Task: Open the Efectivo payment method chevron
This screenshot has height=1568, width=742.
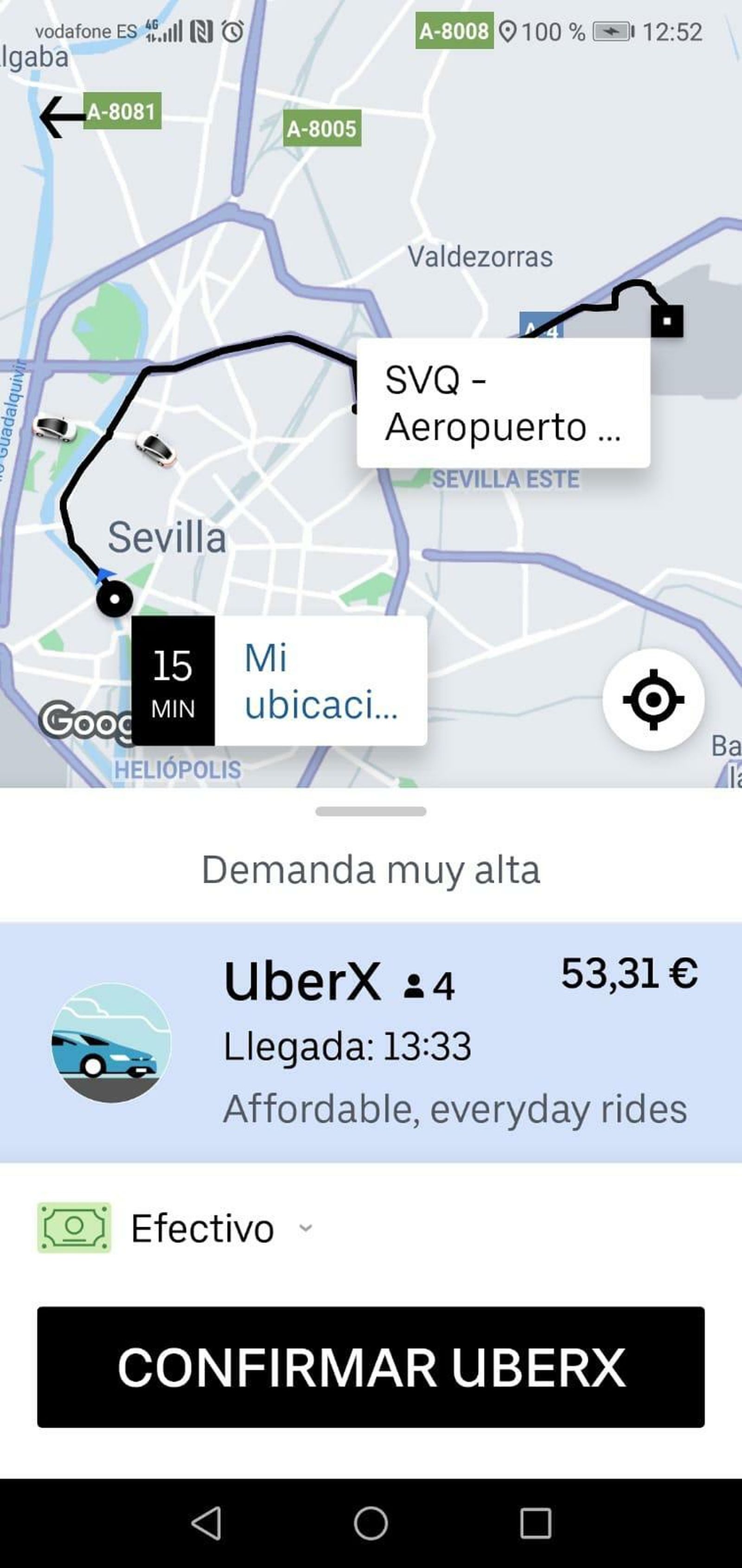Action: coord(306,1228)
